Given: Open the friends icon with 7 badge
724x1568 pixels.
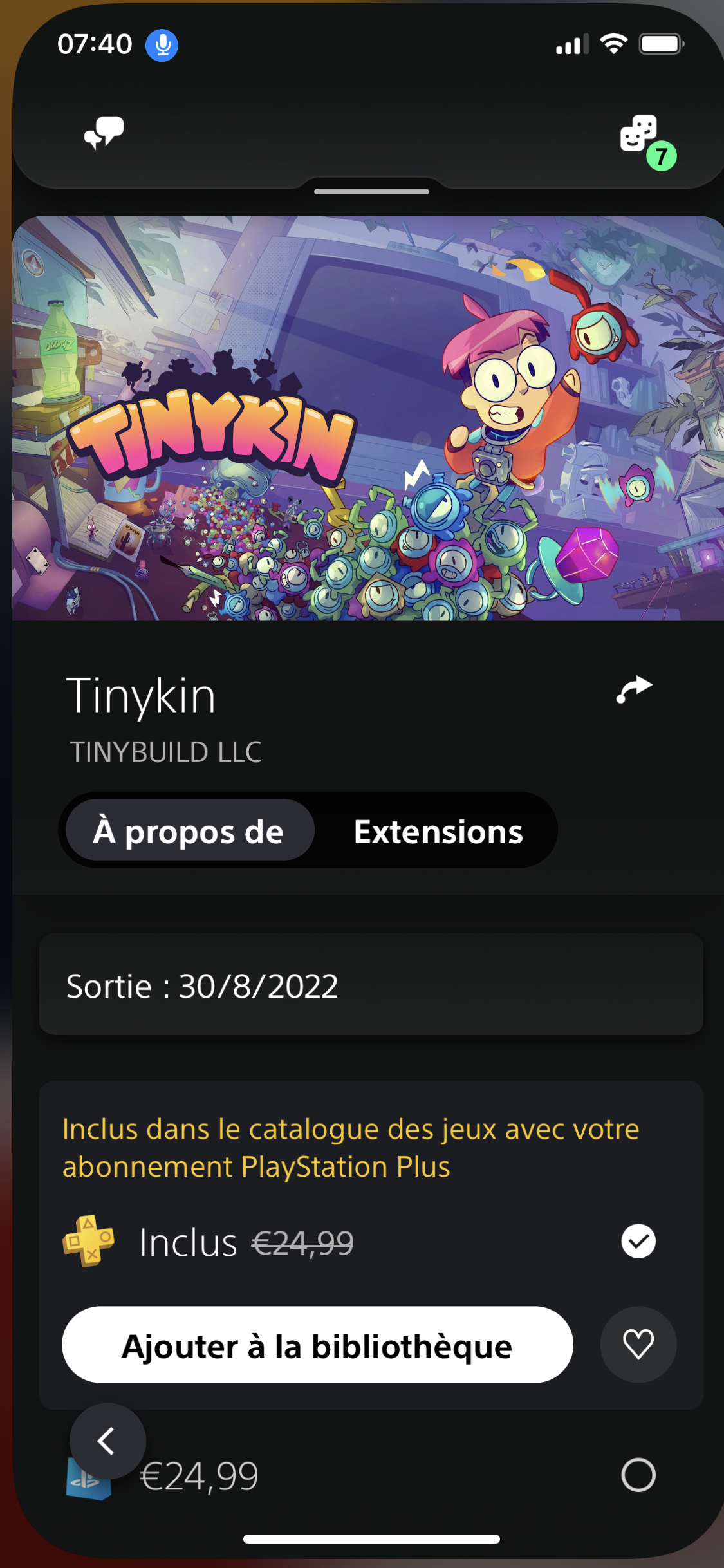Looking at the screenshot, I should (640, 135).
